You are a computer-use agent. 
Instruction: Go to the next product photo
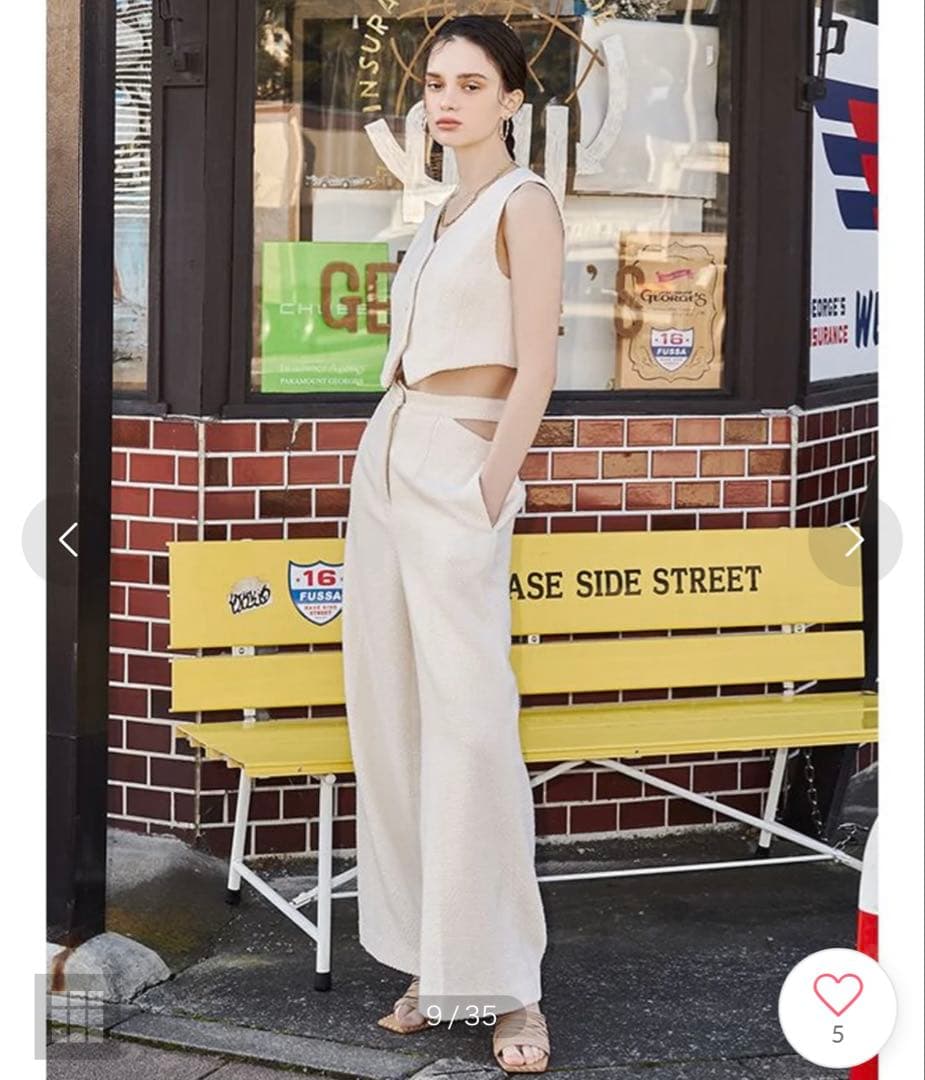pyautogui.click(x=853, y=540)
